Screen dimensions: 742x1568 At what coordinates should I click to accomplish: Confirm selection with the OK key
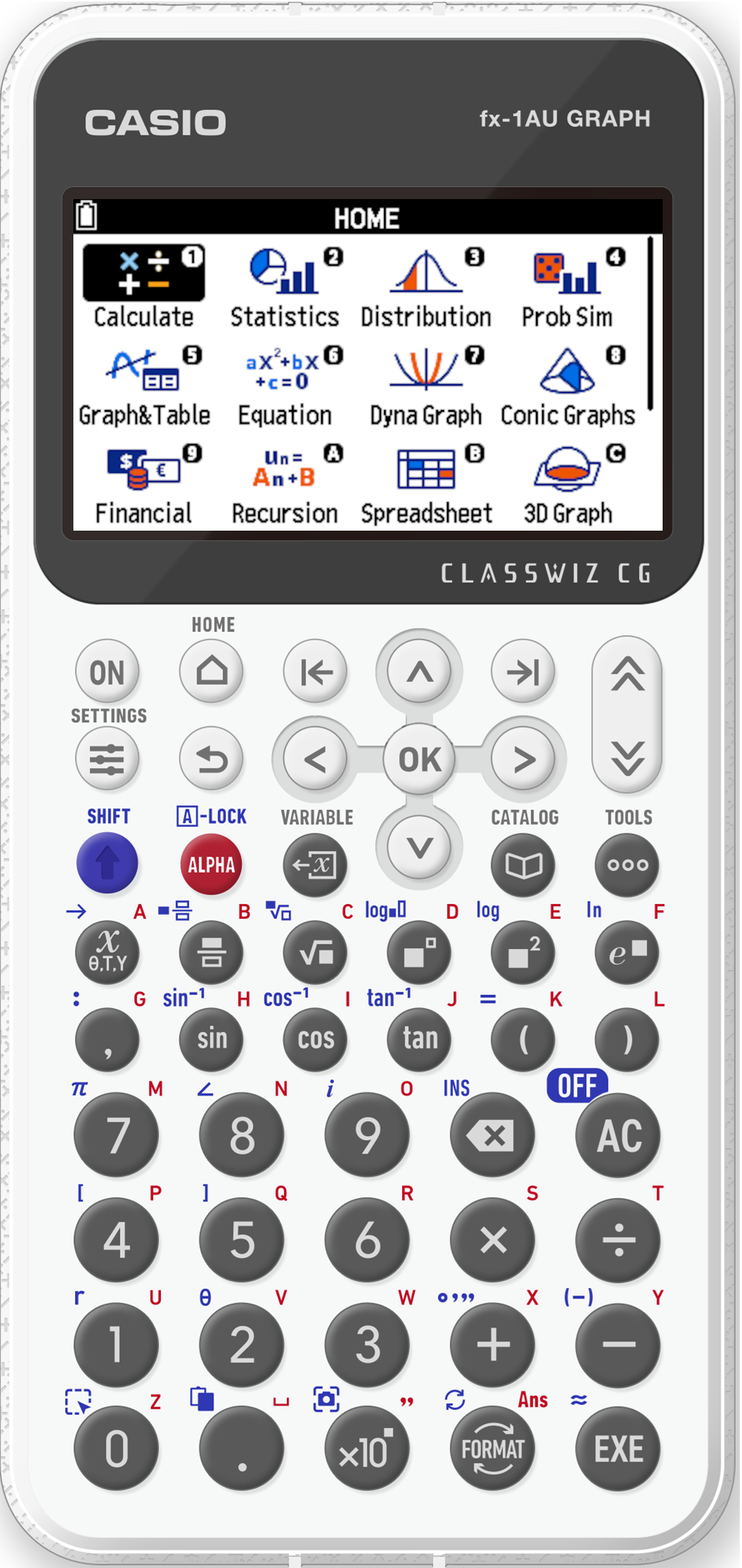[x=419, y=760]
